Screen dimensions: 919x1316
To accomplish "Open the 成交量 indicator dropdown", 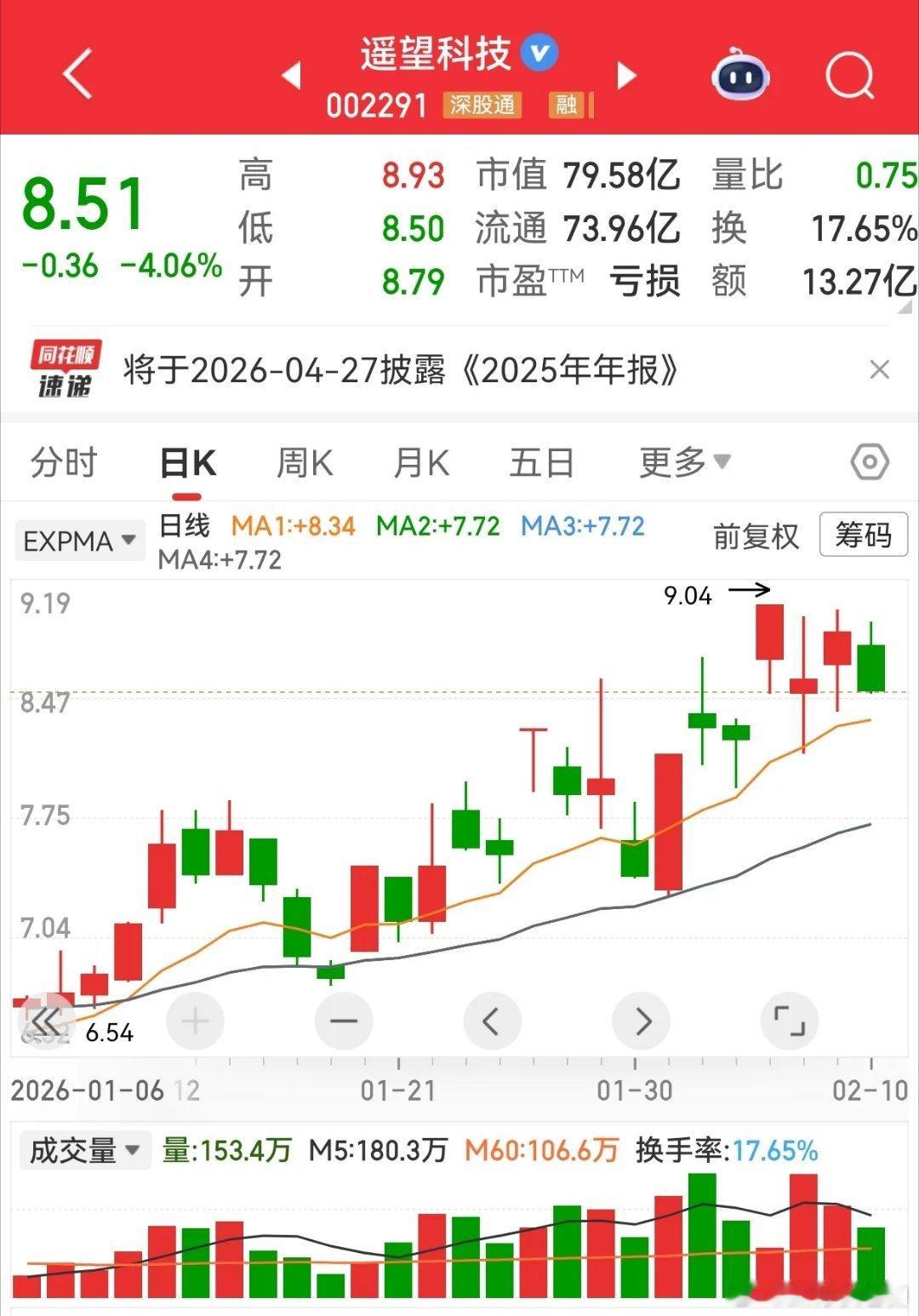I will 84,1151.
